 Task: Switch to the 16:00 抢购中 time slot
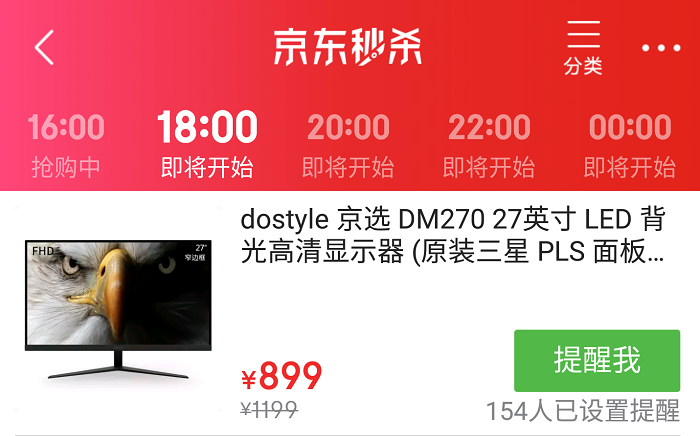point(66,143)
